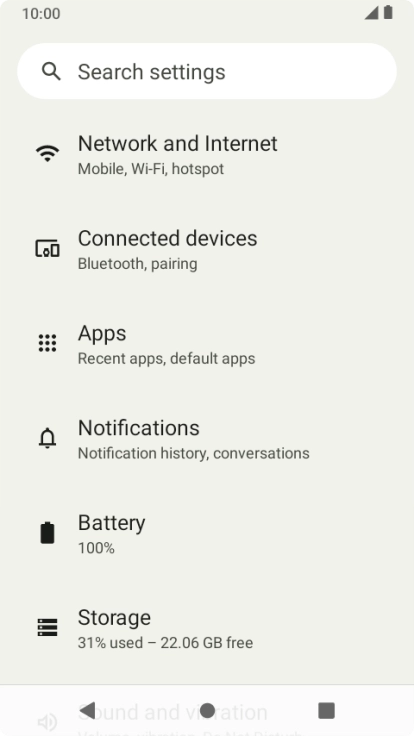Go back using the navigation bar
The width and height of the screenshot is (414, 736).
pyautogui.click(x=87, y=711)
